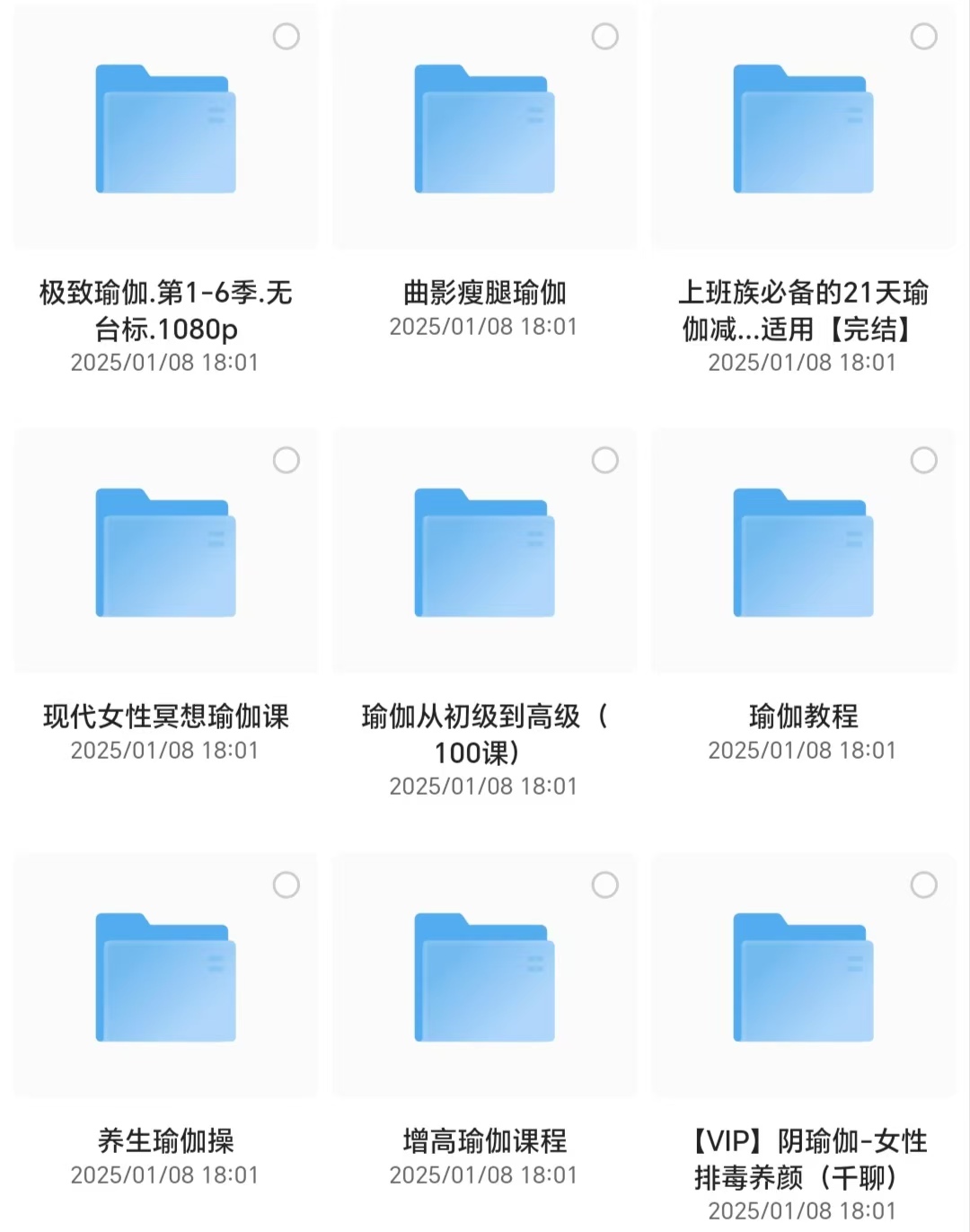The width and height of the screenshot is (970, 1232).
Task: Open the 【VIP】阴瑜伽 folder
Action: 804,978
